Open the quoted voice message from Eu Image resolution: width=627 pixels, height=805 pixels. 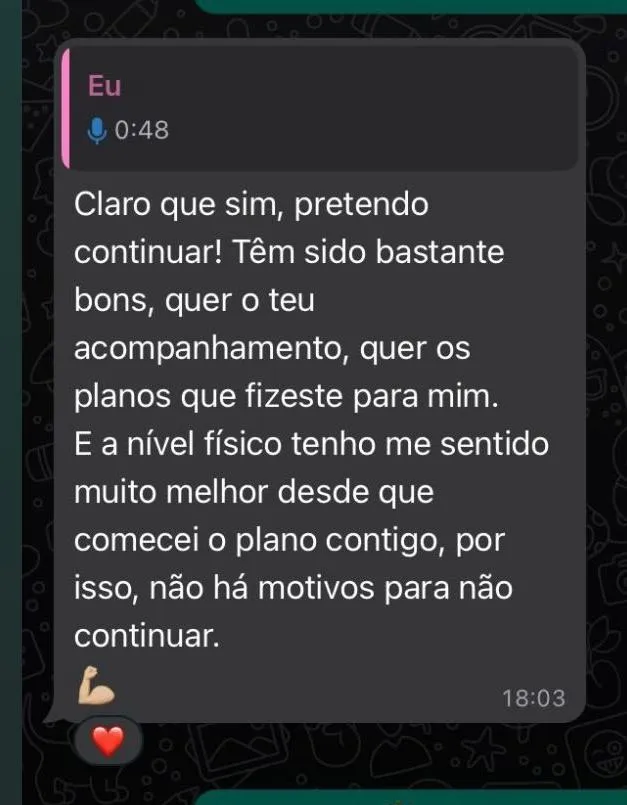318,108
